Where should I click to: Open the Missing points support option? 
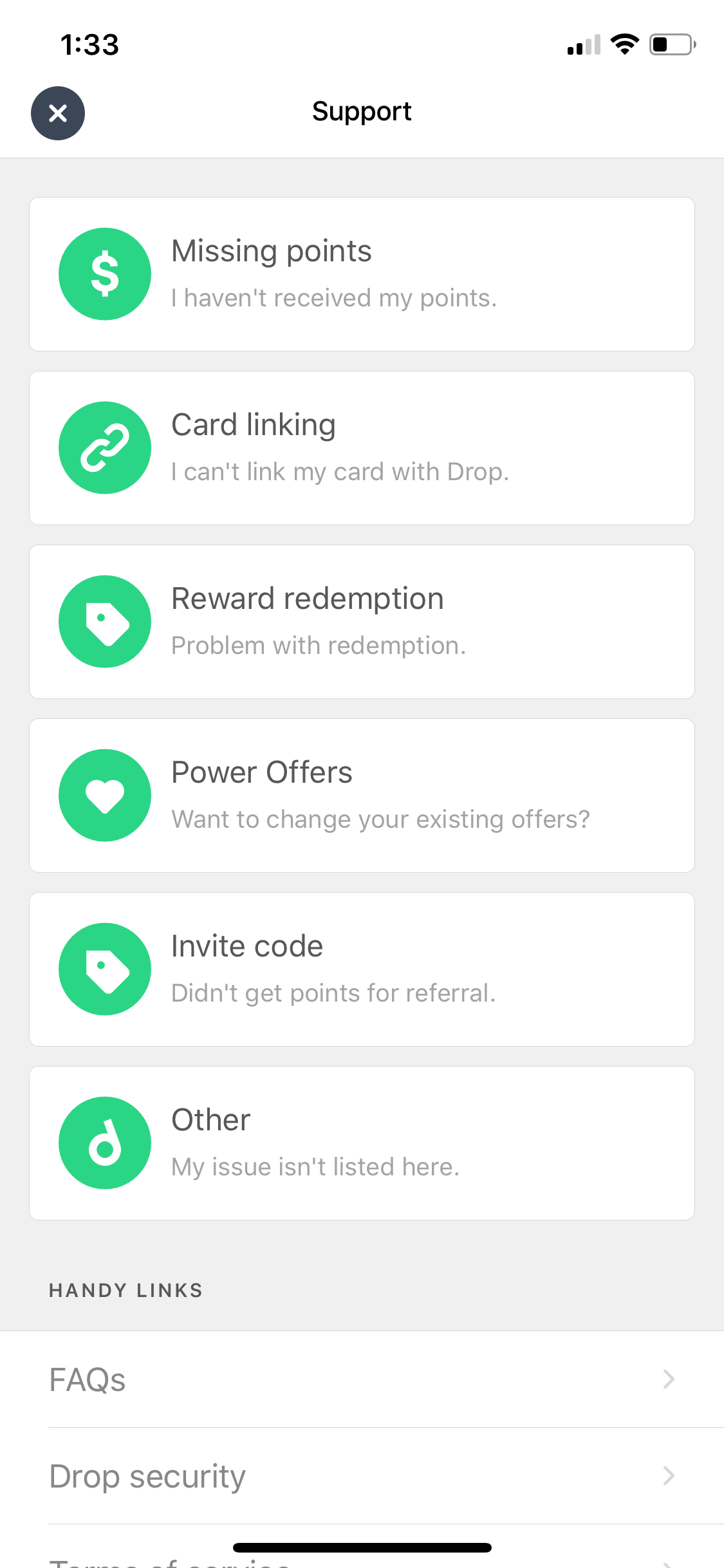point(362,274)
